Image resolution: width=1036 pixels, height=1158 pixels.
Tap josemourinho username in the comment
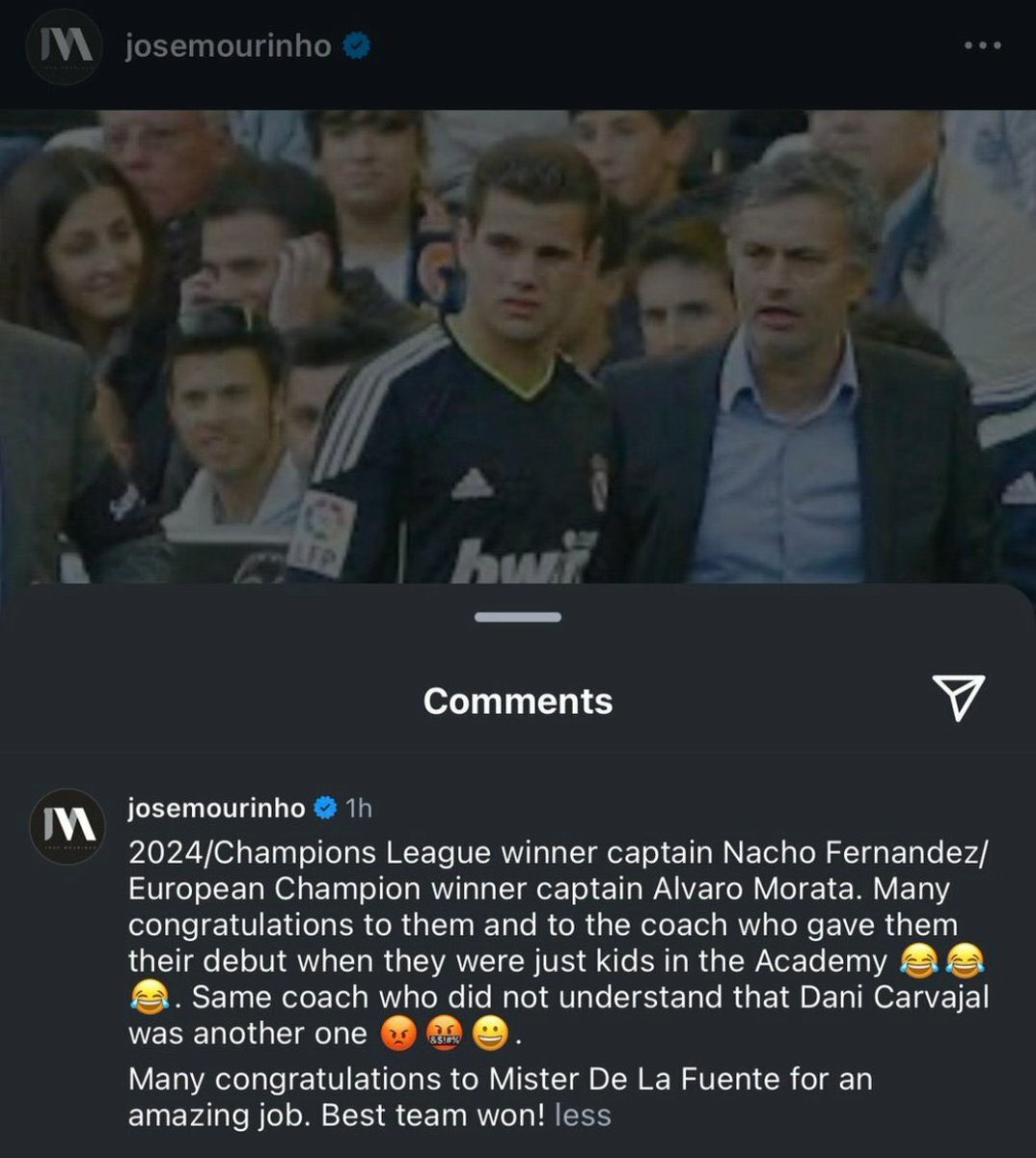(x=216, y=808)
